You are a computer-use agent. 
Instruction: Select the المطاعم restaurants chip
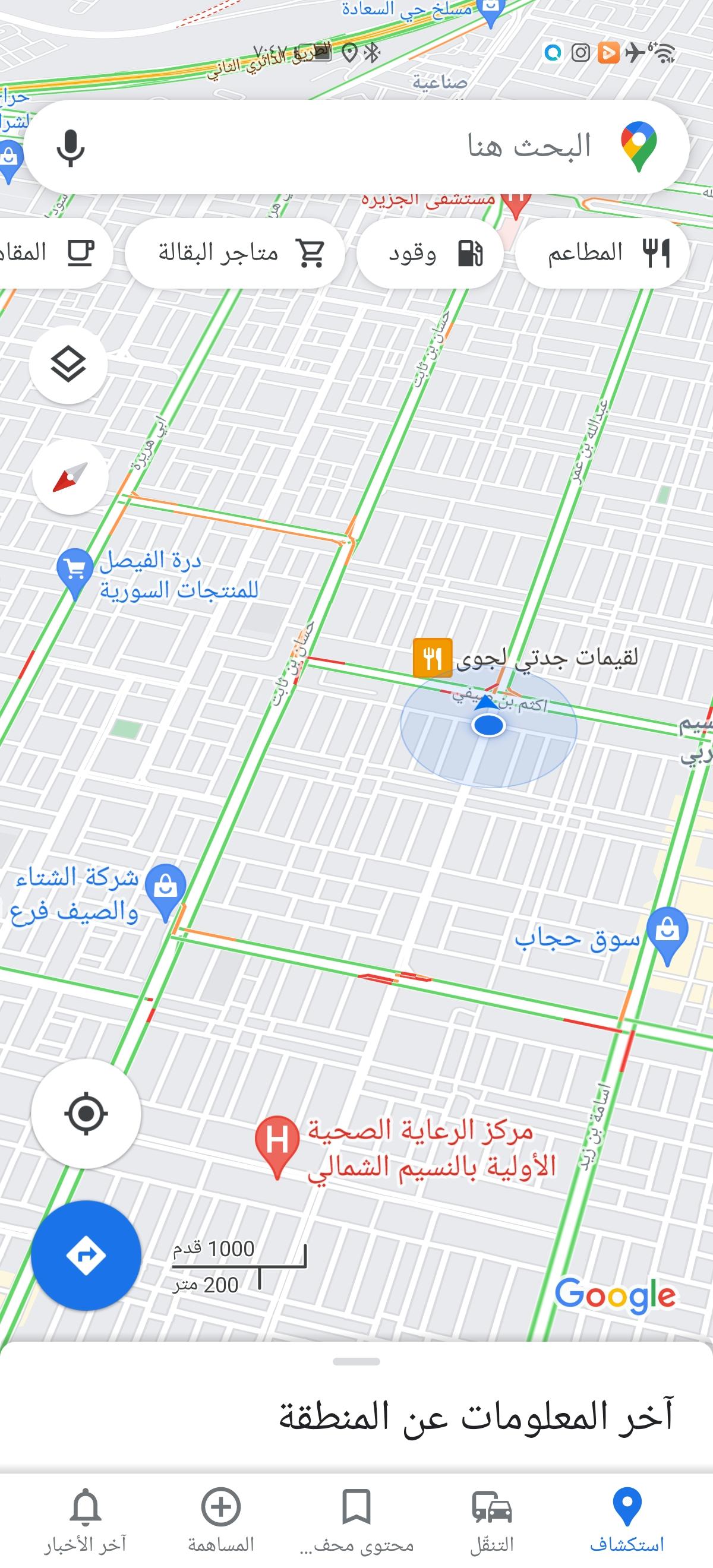point(602,252)
